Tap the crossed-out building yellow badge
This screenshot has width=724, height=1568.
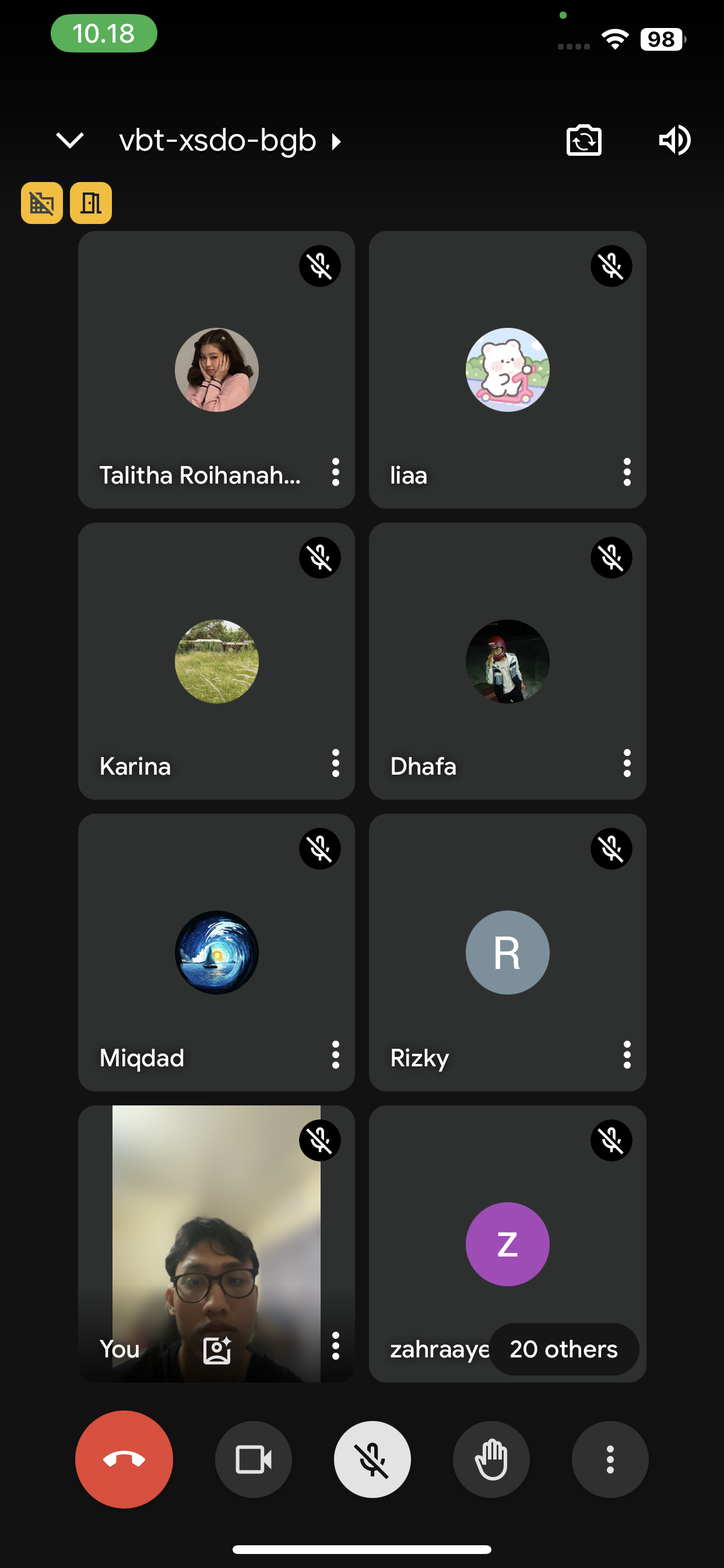click(x=42, y=202)
